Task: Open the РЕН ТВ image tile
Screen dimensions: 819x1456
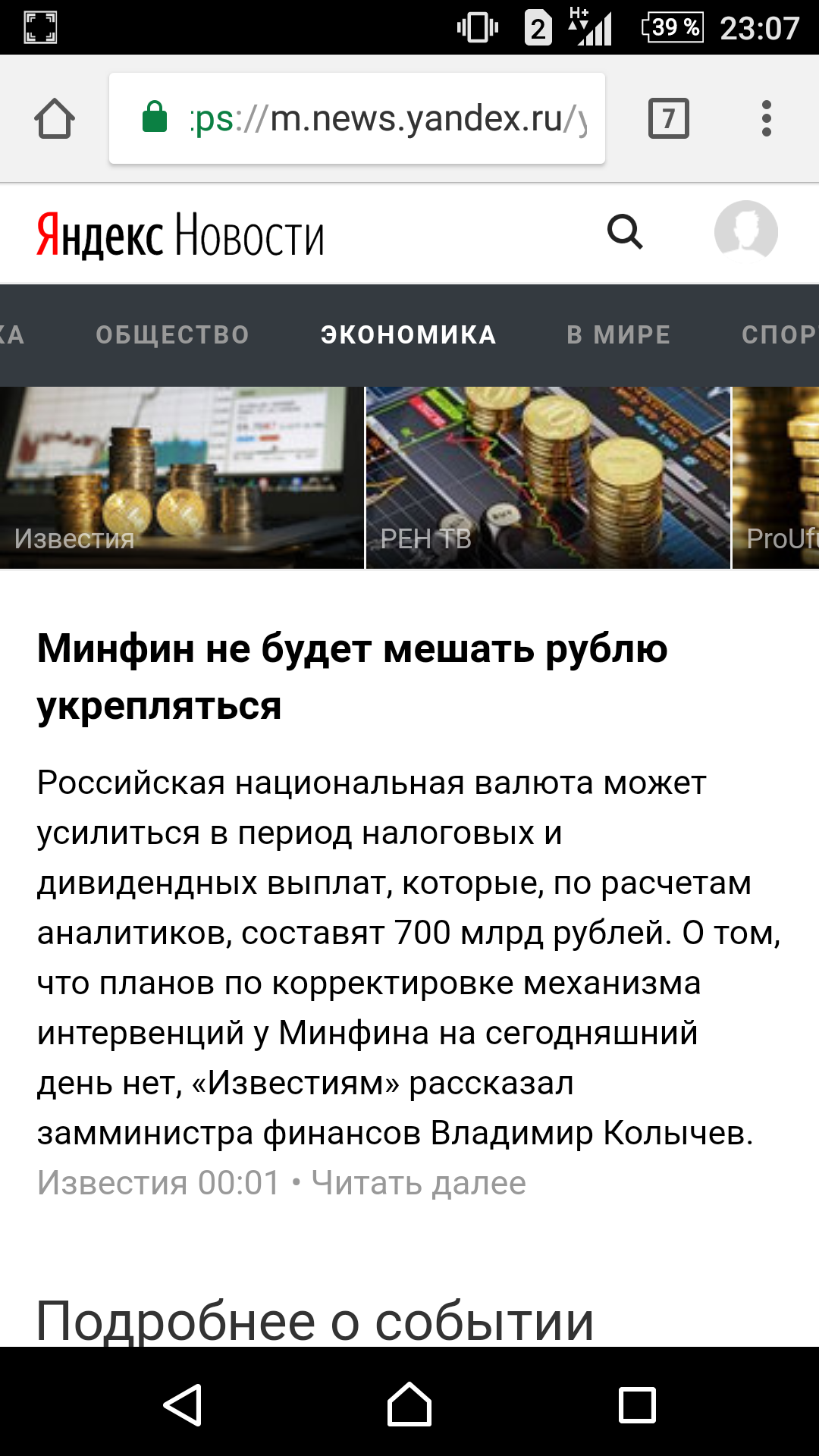Action: coord(548,478)
